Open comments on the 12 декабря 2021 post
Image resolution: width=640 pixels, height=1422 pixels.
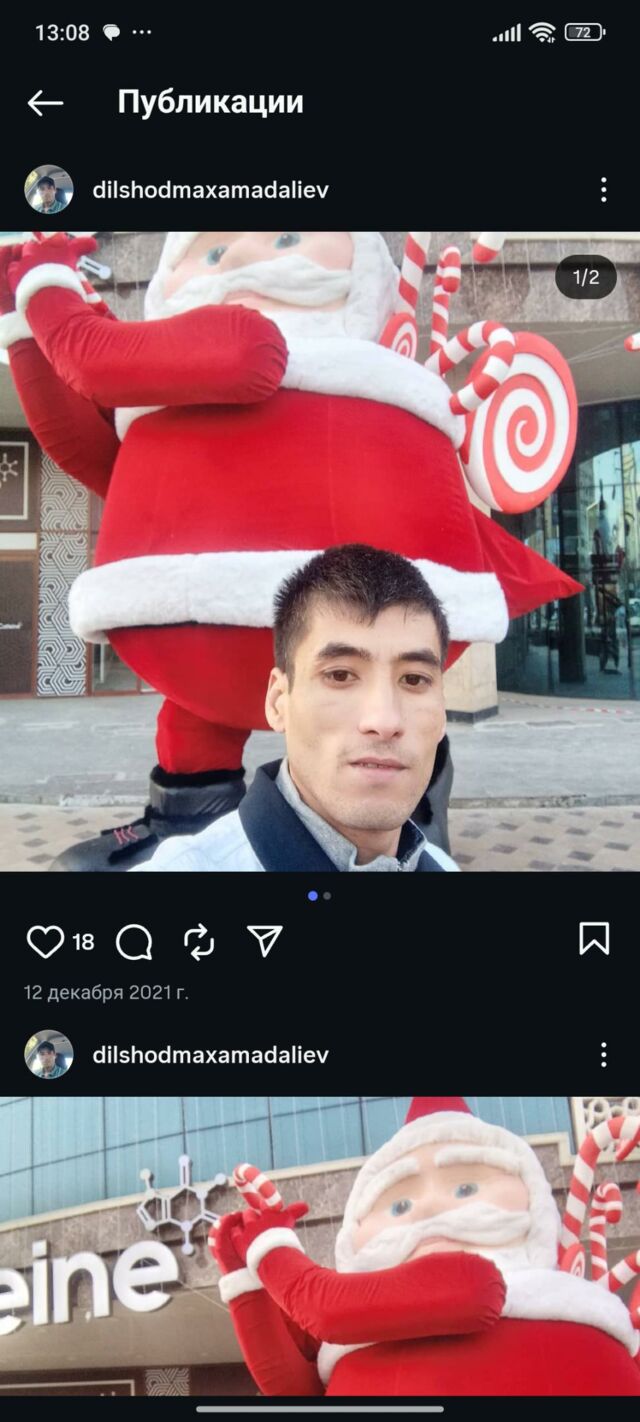[134, 941]
